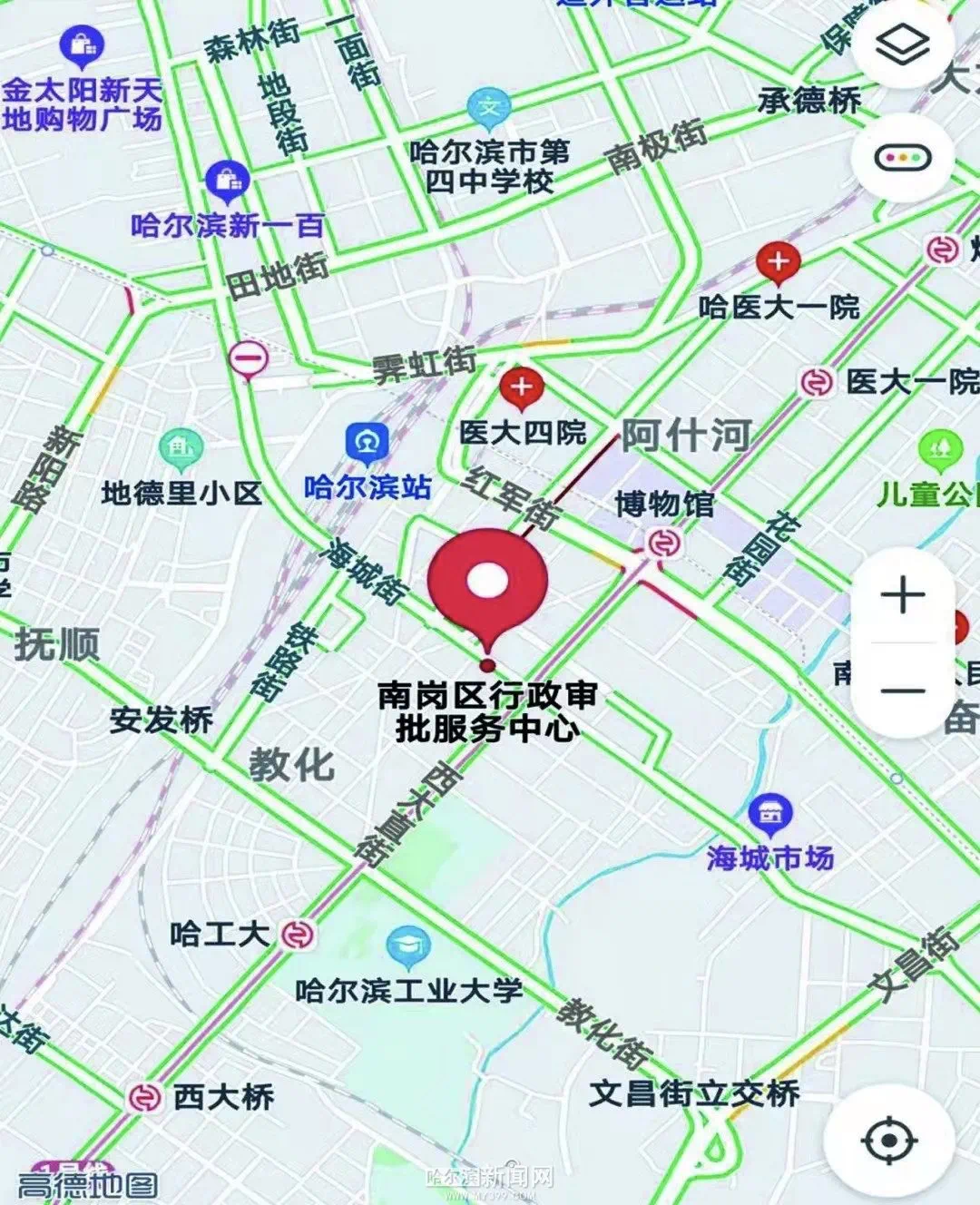Open the 哈尔滨工业大学 university marker
The height and width of the screenshot is (1205, 980).
coord(408,946)
